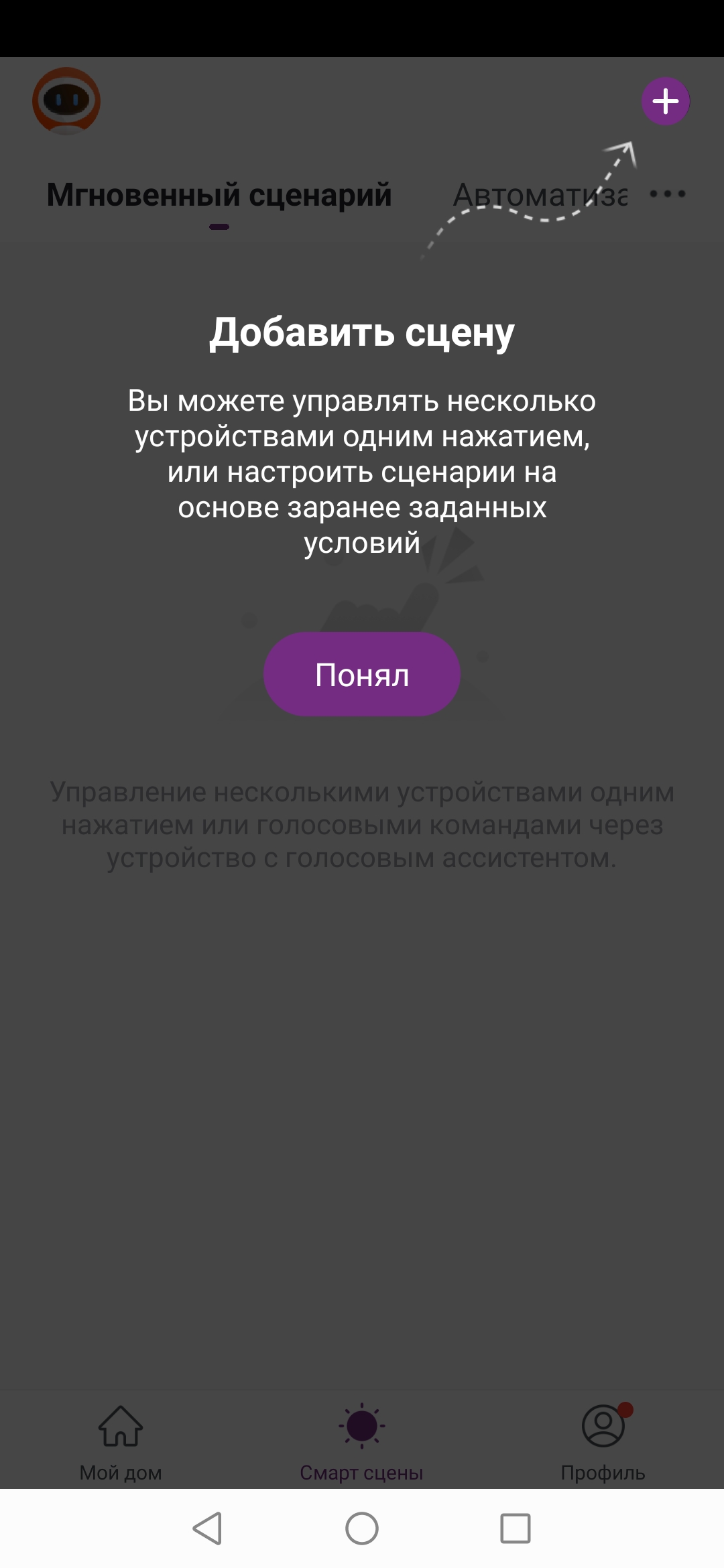The image size is (724, 1568).
Task: Tap the system home button
Action: 362,1528
